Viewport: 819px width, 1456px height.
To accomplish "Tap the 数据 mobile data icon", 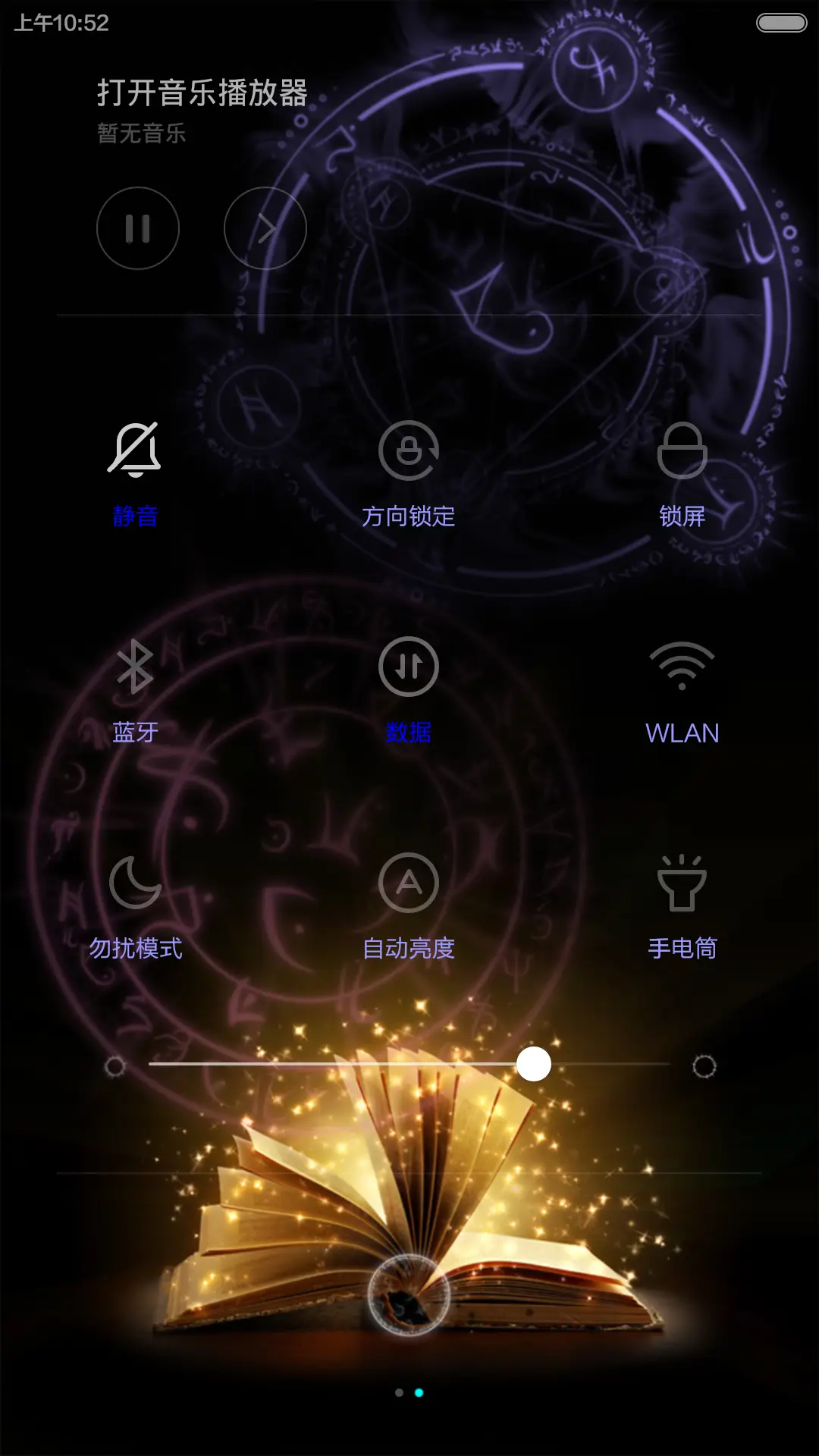I will click(409, 666).
